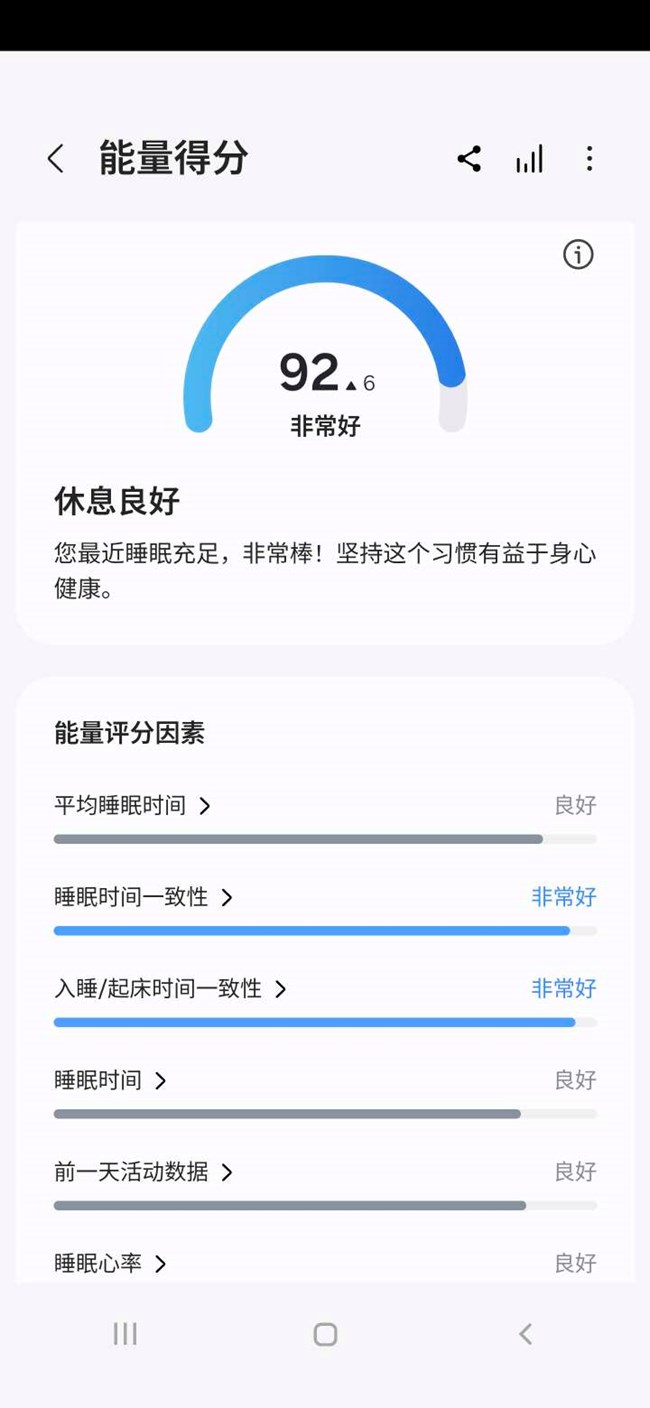Go back from the 能量得分 page
650x1408 pixels.
point(56,159)
